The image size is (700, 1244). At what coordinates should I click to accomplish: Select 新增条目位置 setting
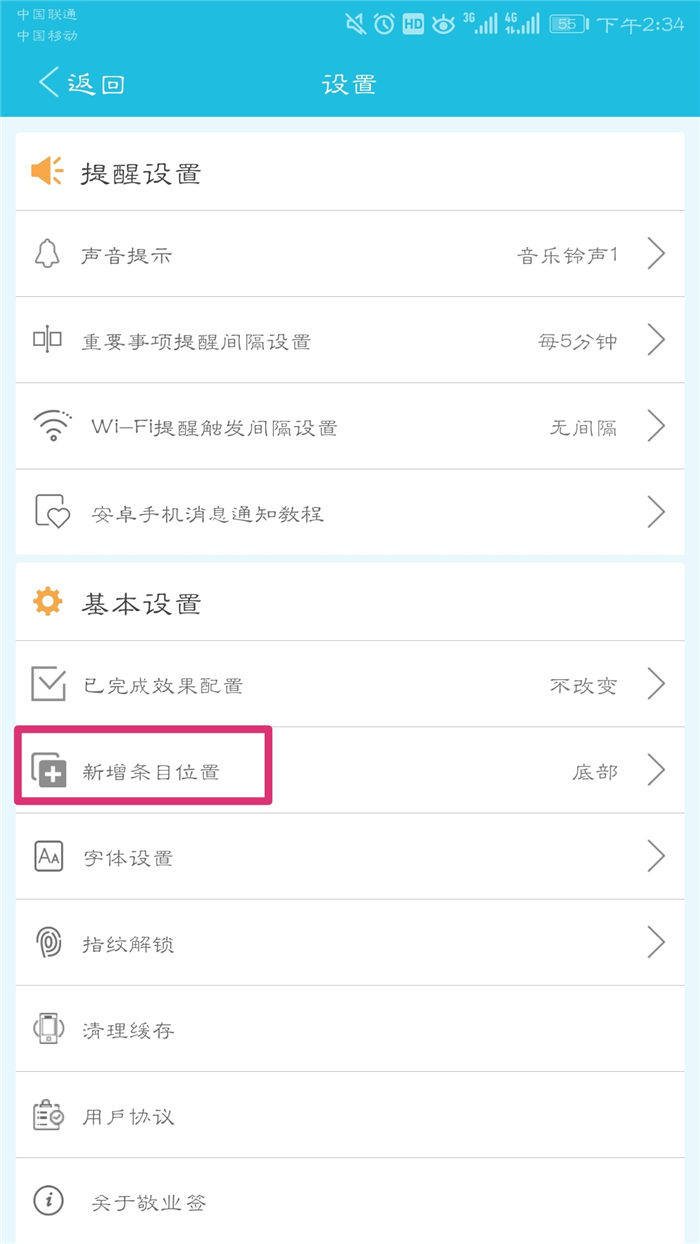coord(349,770)
